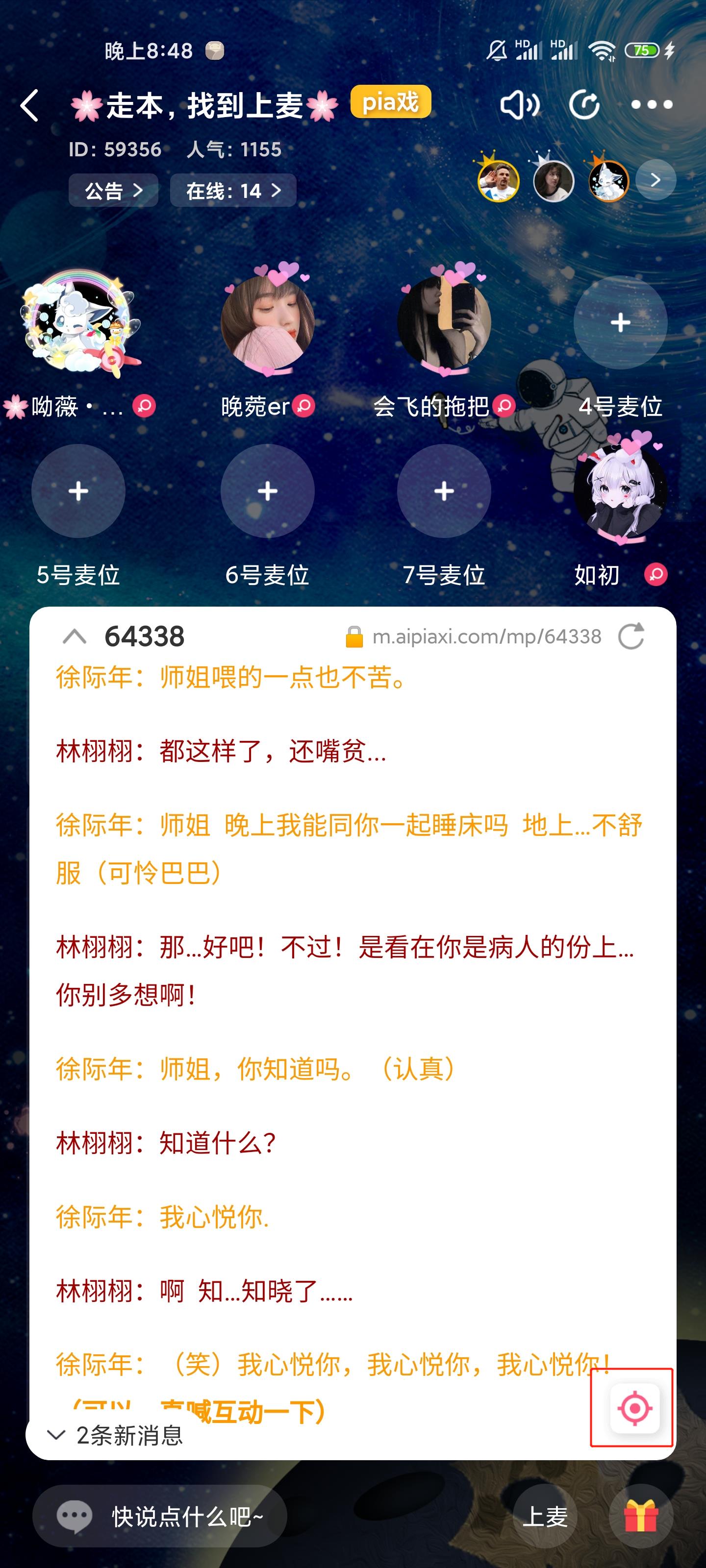Refresh the room using the top refresh icon
The width and height of the screenshot is (706, 1568).
[x=585, y=105]
